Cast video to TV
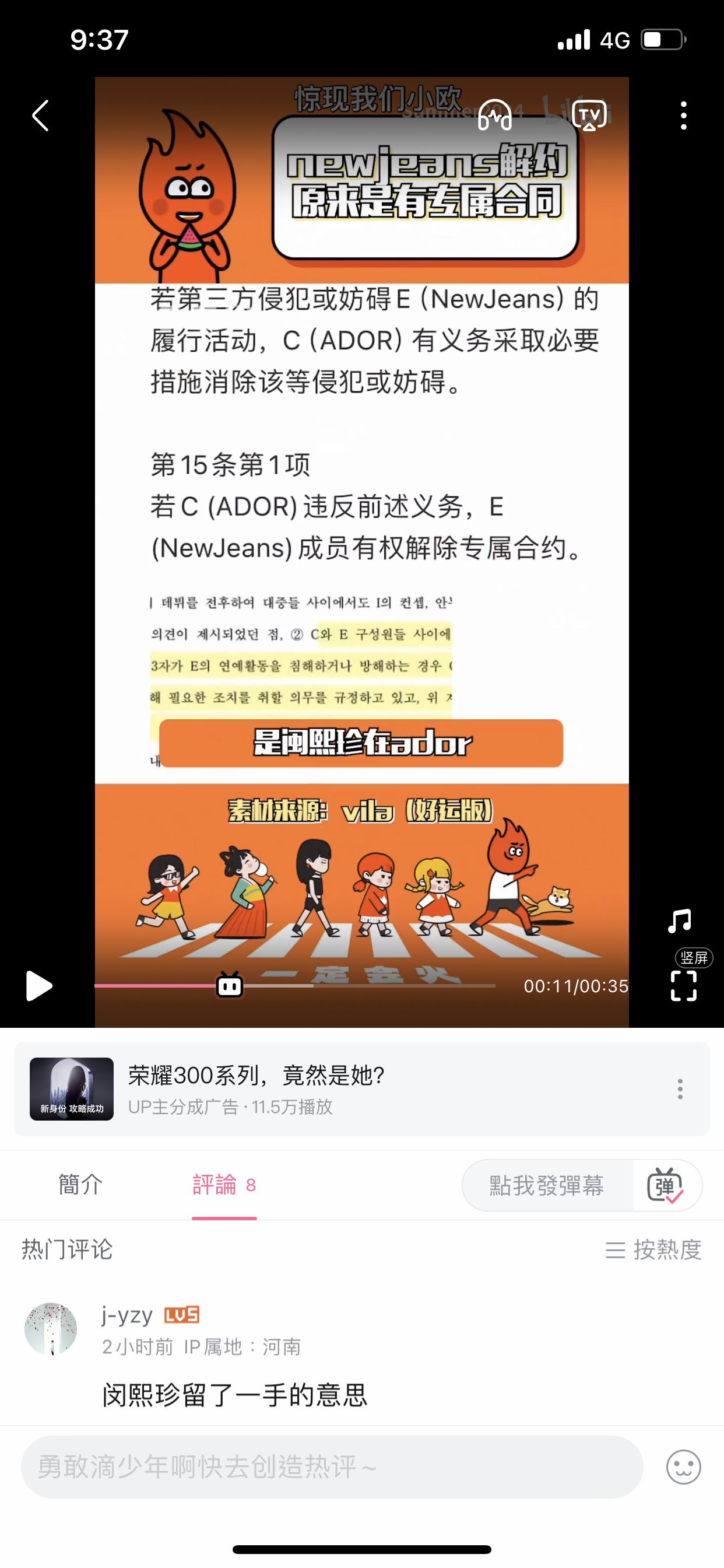 (x=589, y=116)
